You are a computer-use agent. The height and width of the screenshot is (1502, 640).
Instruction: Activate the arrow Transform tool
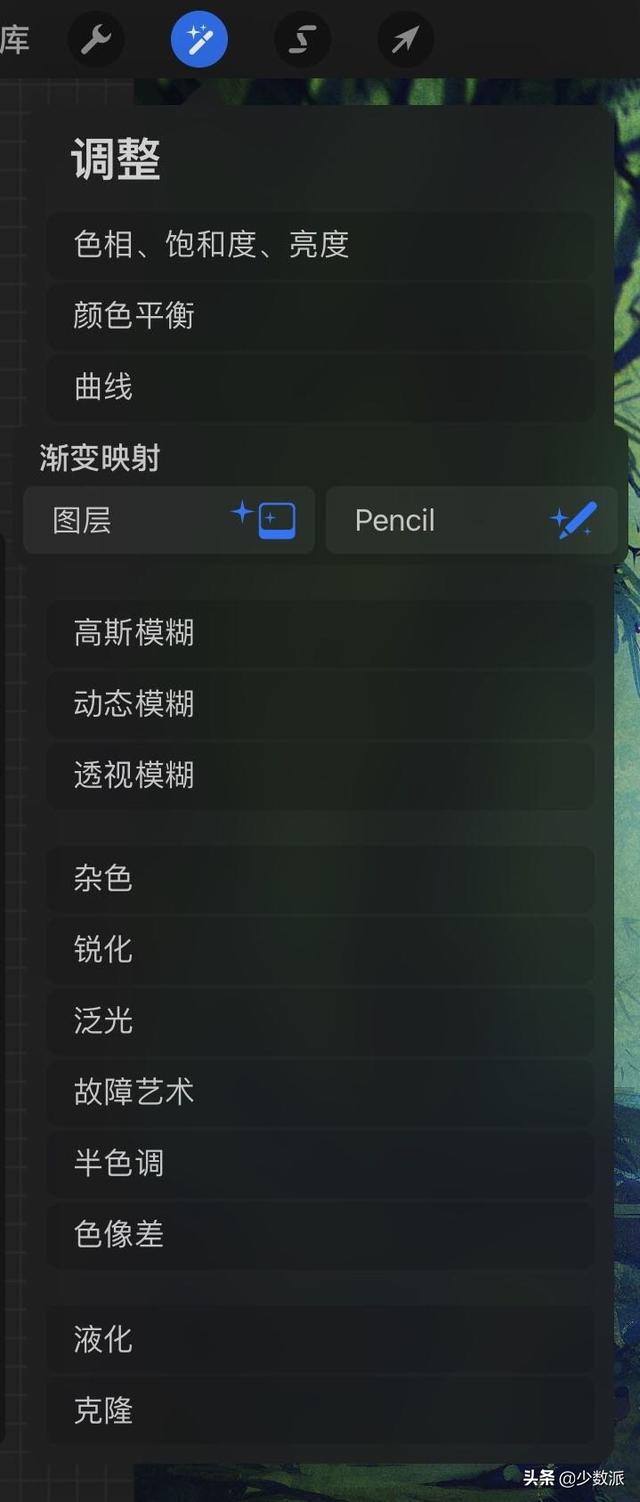[405, 40]
